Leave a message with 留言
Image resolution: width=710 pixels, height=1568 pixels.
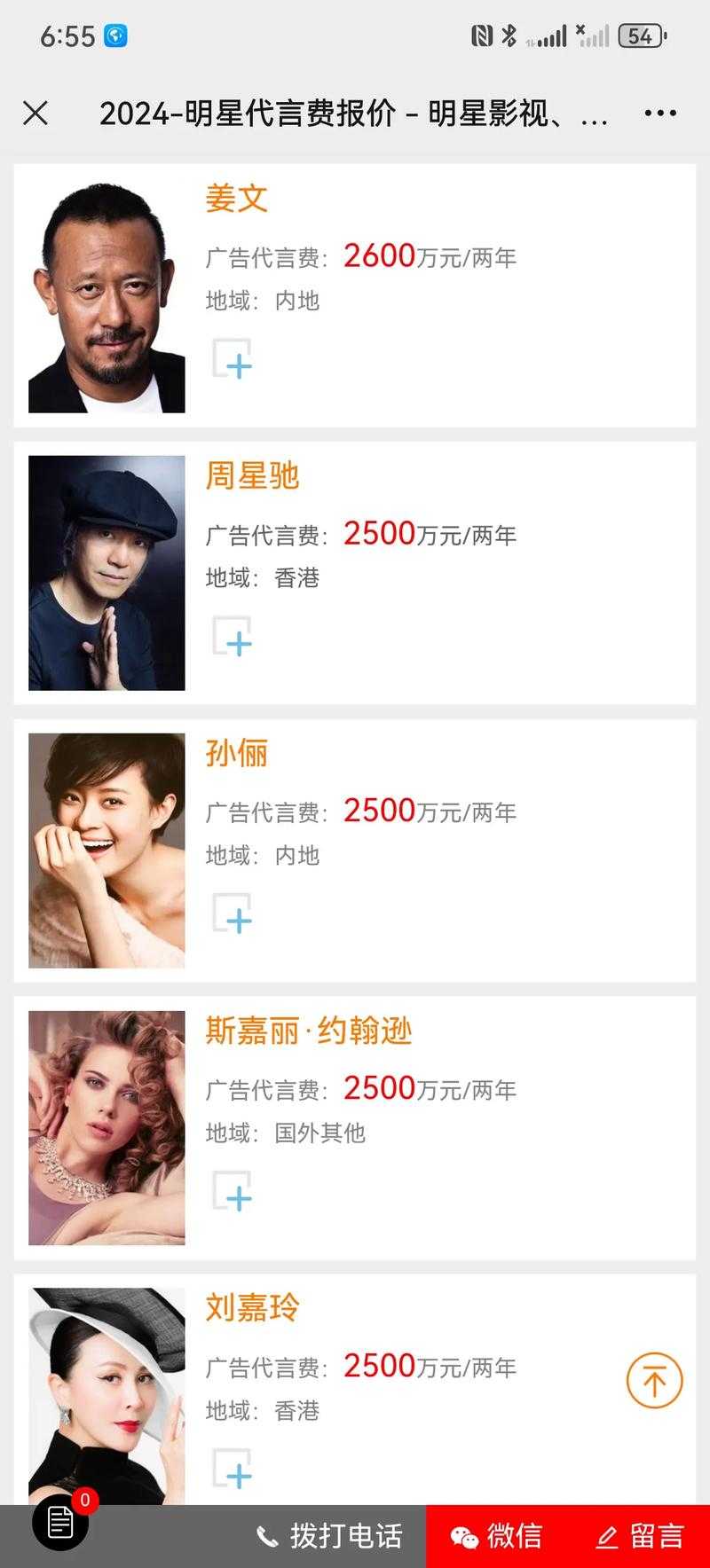tap(639, 1537)
